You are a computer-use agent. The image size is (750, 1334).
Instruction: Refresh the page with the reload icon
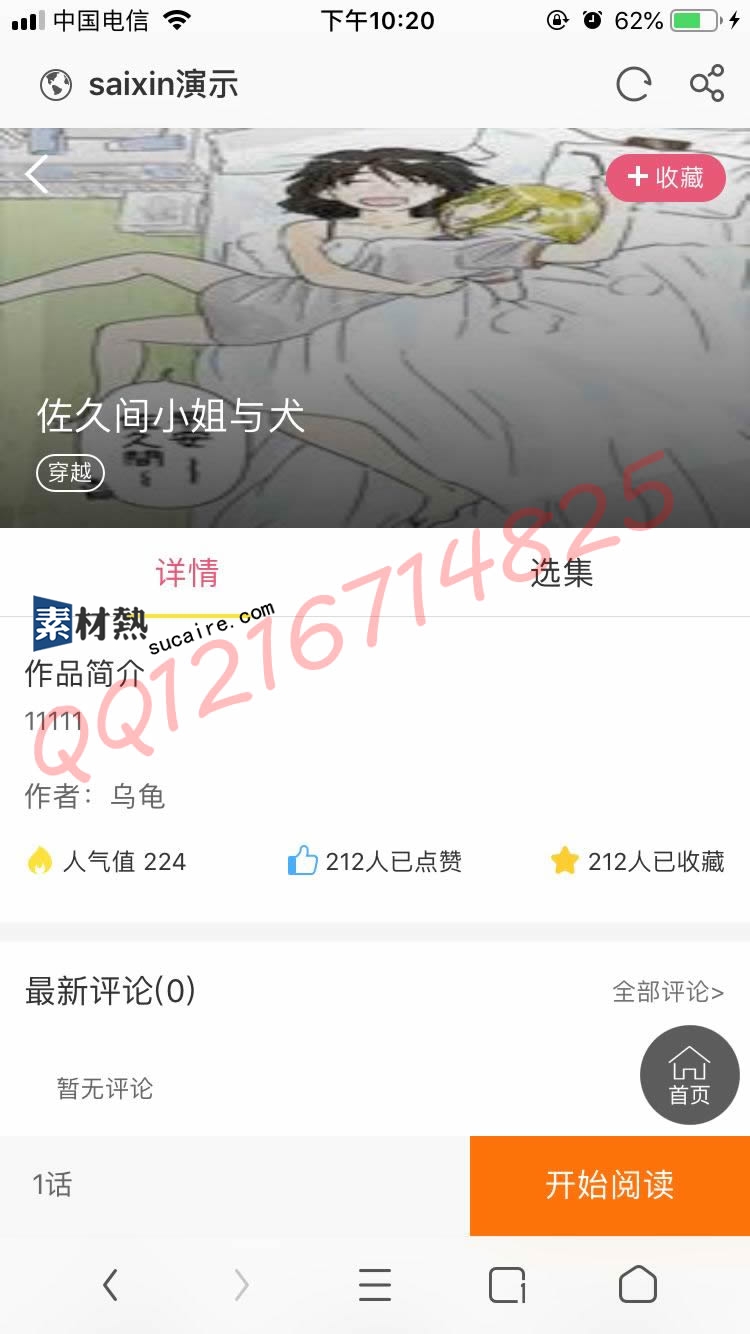point(633,85)
